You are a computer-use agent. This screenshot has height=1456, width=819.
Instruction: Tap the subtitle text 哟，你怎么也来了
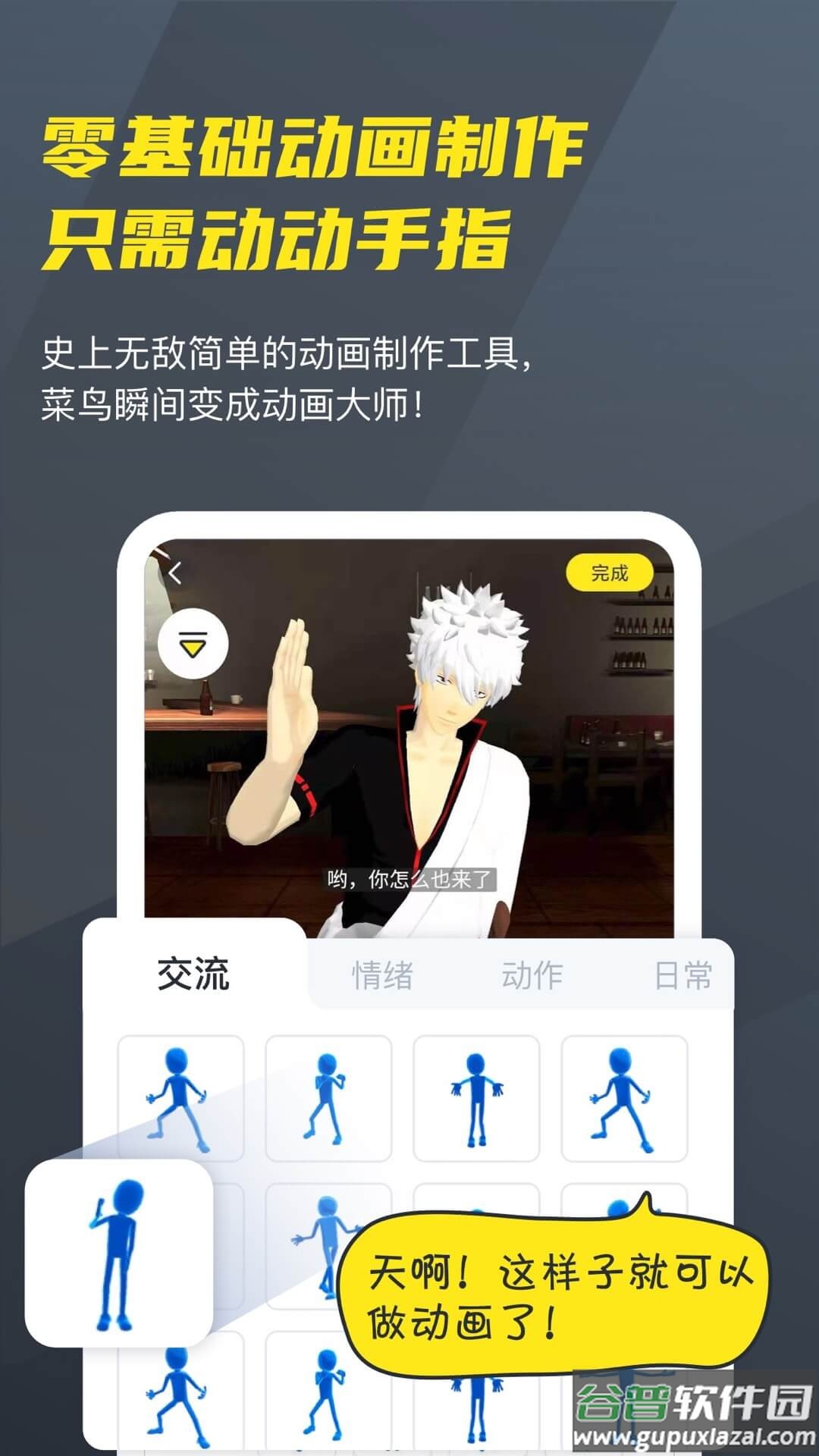click(x=409, y=880)
